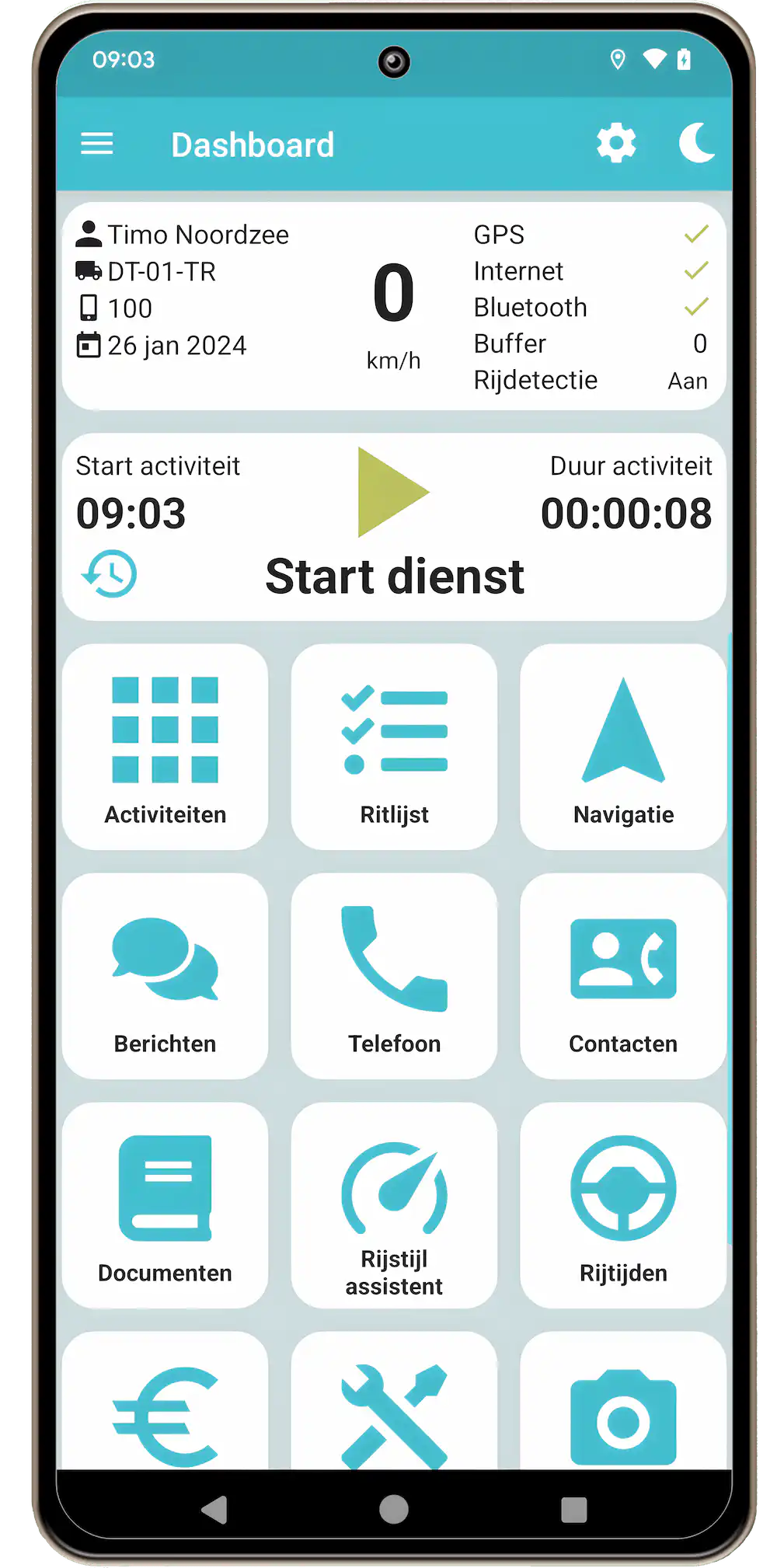The height and width of the screenshot is (1568, 777).
Task: Open activity history clock icon
Action: (110, 574)
